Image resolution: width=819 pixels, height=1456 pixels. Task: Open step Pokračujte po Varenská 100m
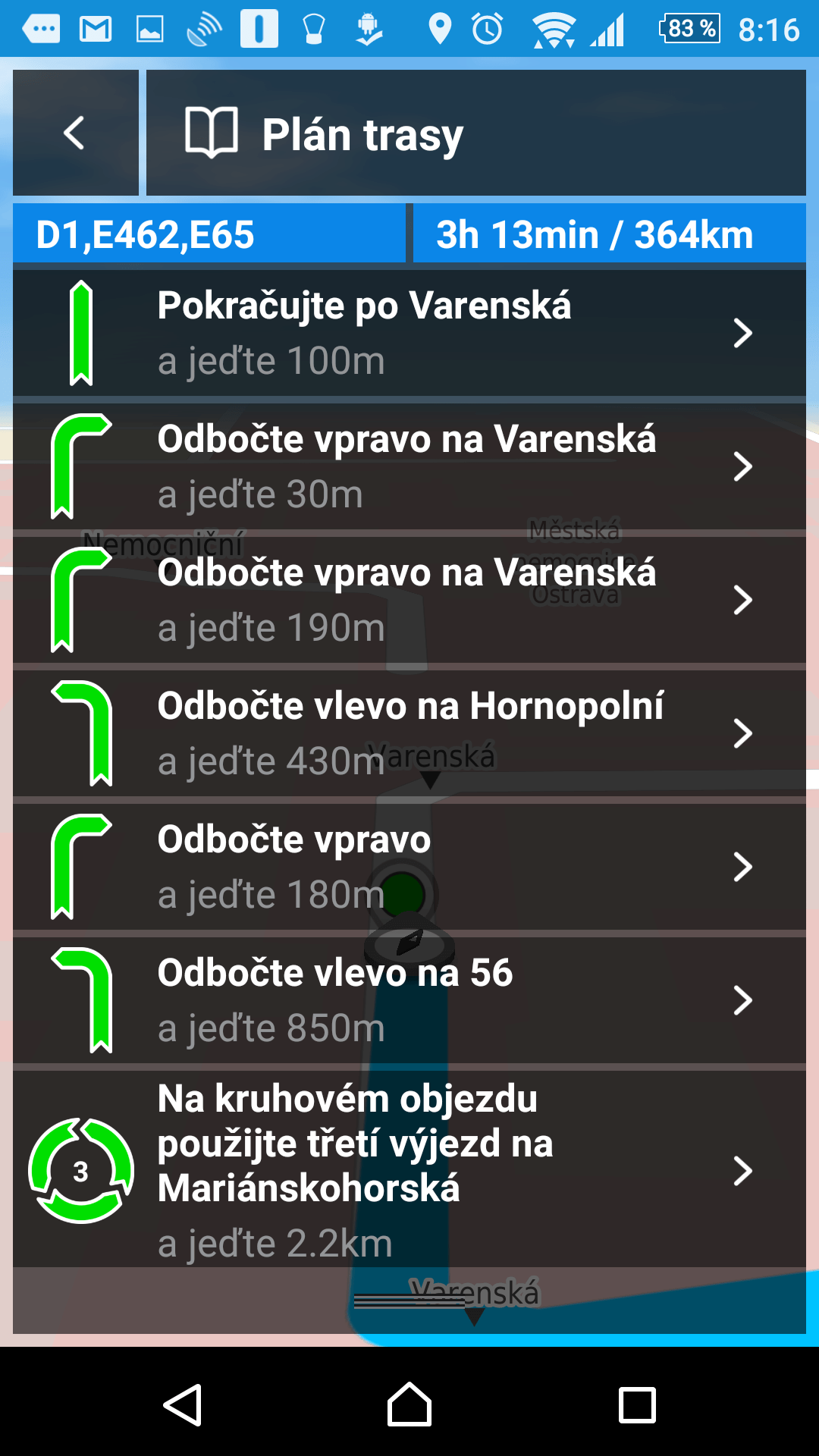(x=409, y=333)
